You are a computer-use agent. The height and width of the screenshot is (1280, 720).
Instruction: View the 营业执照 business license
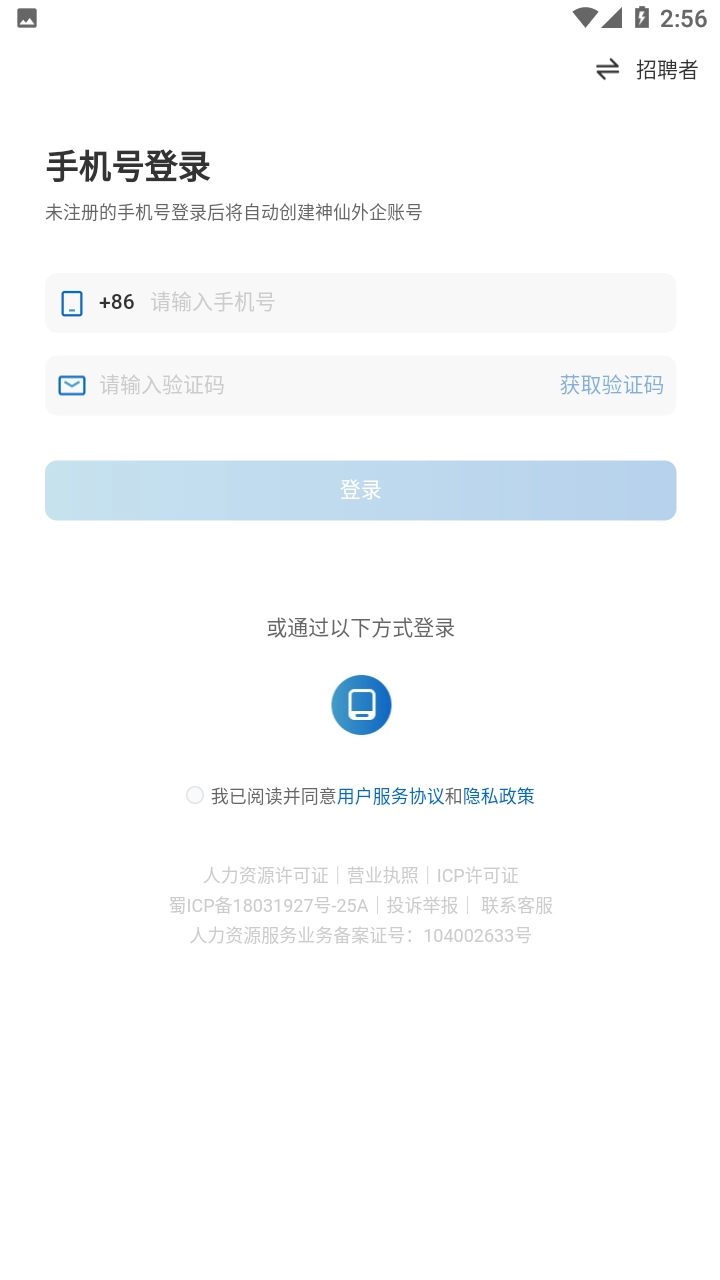pyautogui.click(x=383, y=875)
